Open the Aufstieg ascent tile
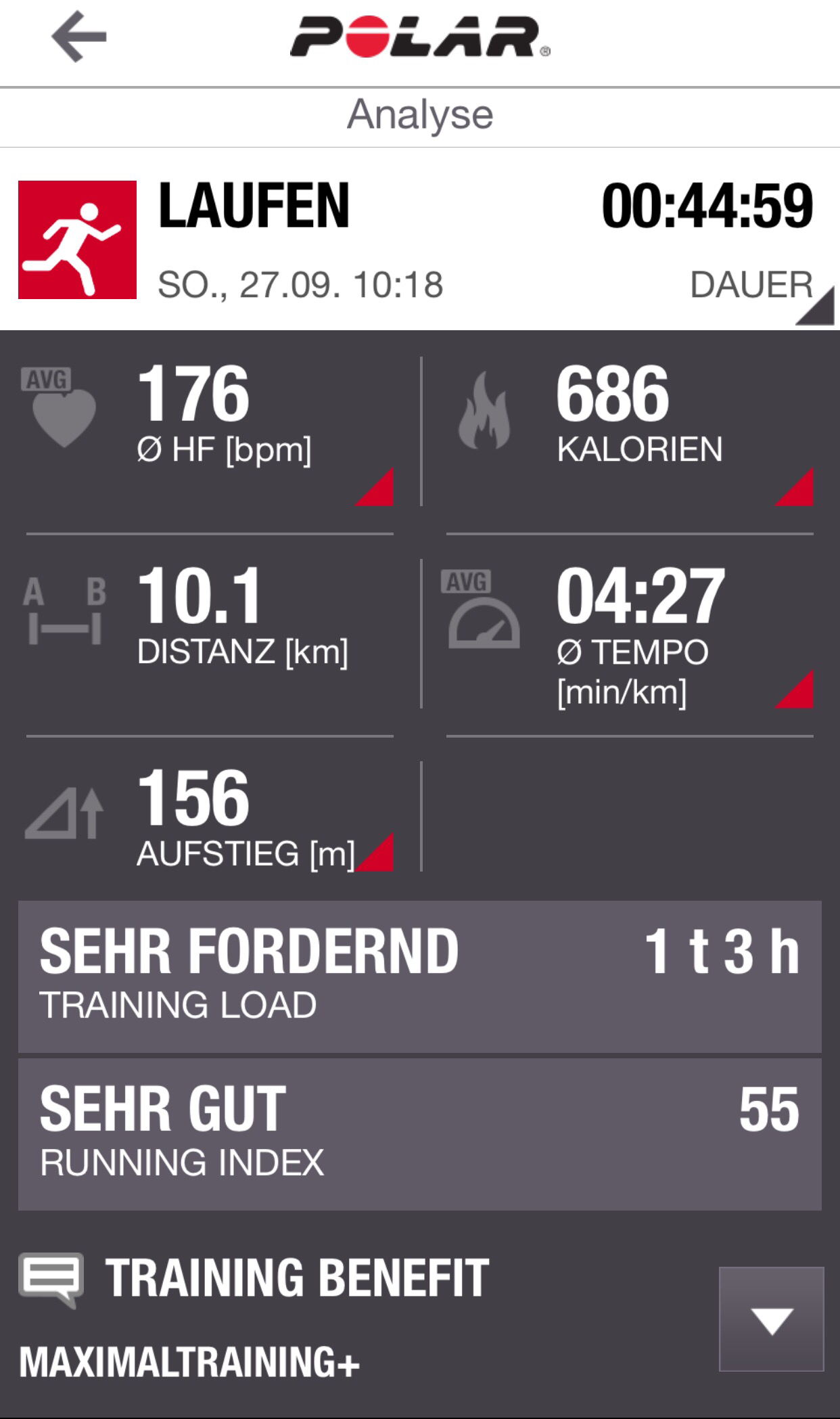840x1419 pixels. (210, 817)
